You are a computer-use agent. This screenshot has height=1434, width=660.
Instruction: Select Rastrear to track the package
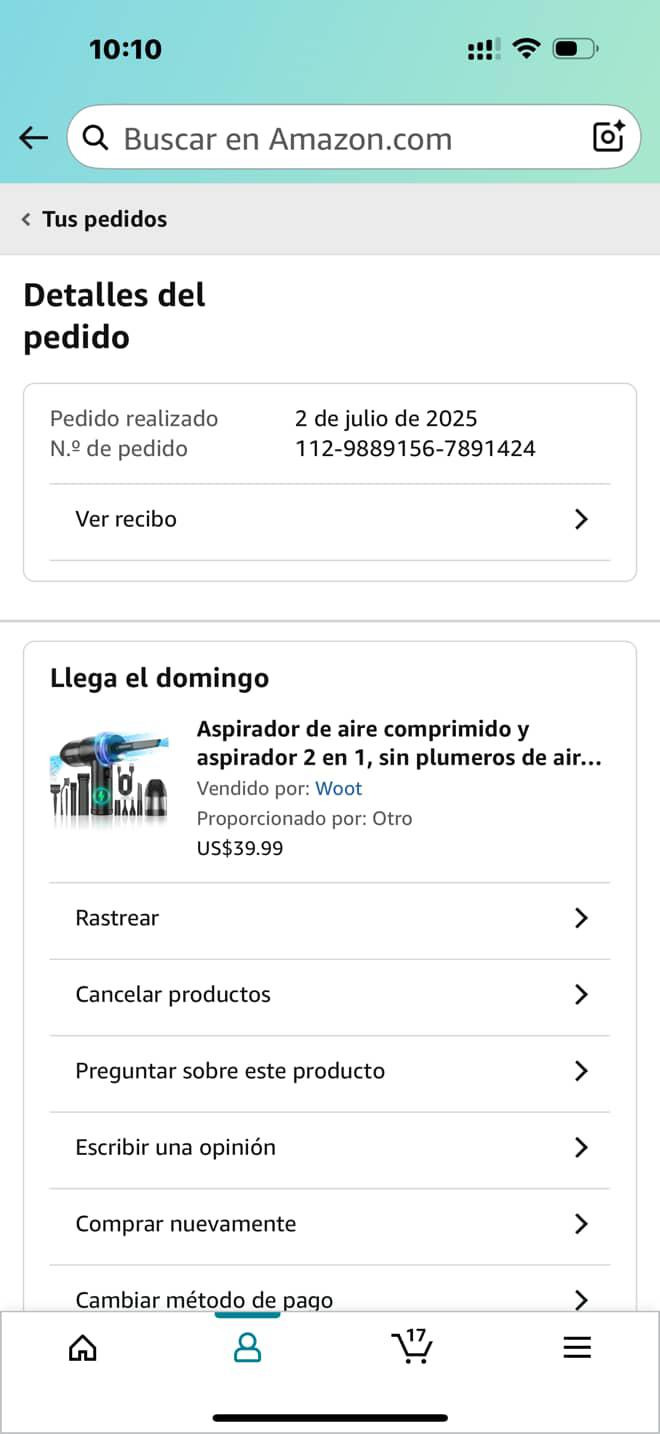click(330, 918)
